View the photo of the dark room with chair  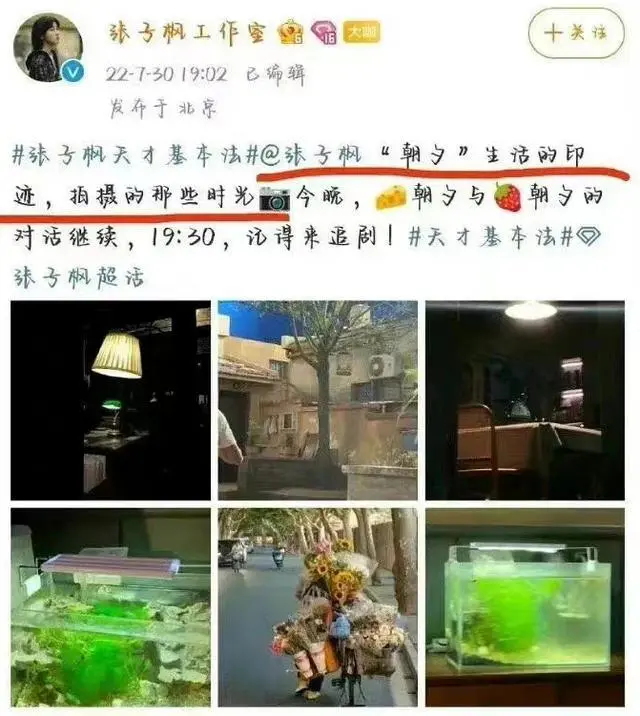(525, 400)
